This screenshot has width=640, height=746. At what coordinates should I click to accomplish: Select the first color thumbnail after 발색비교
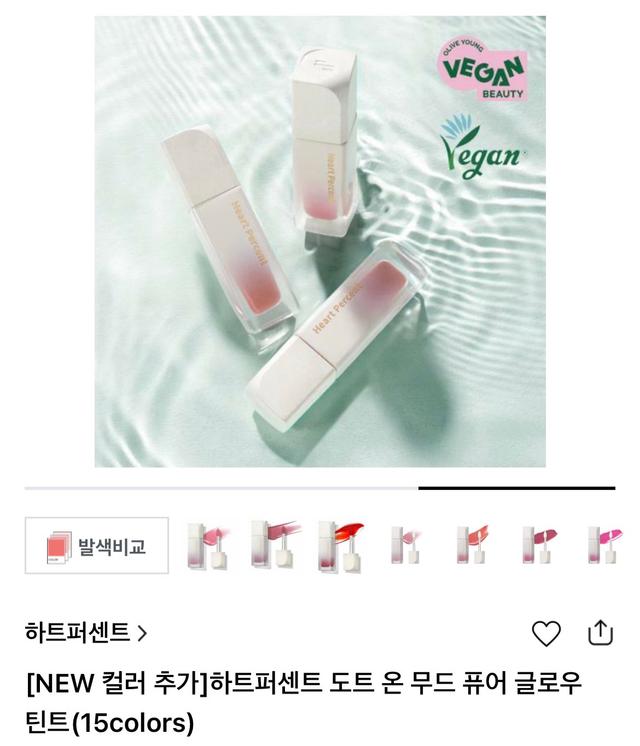(208, 546)
